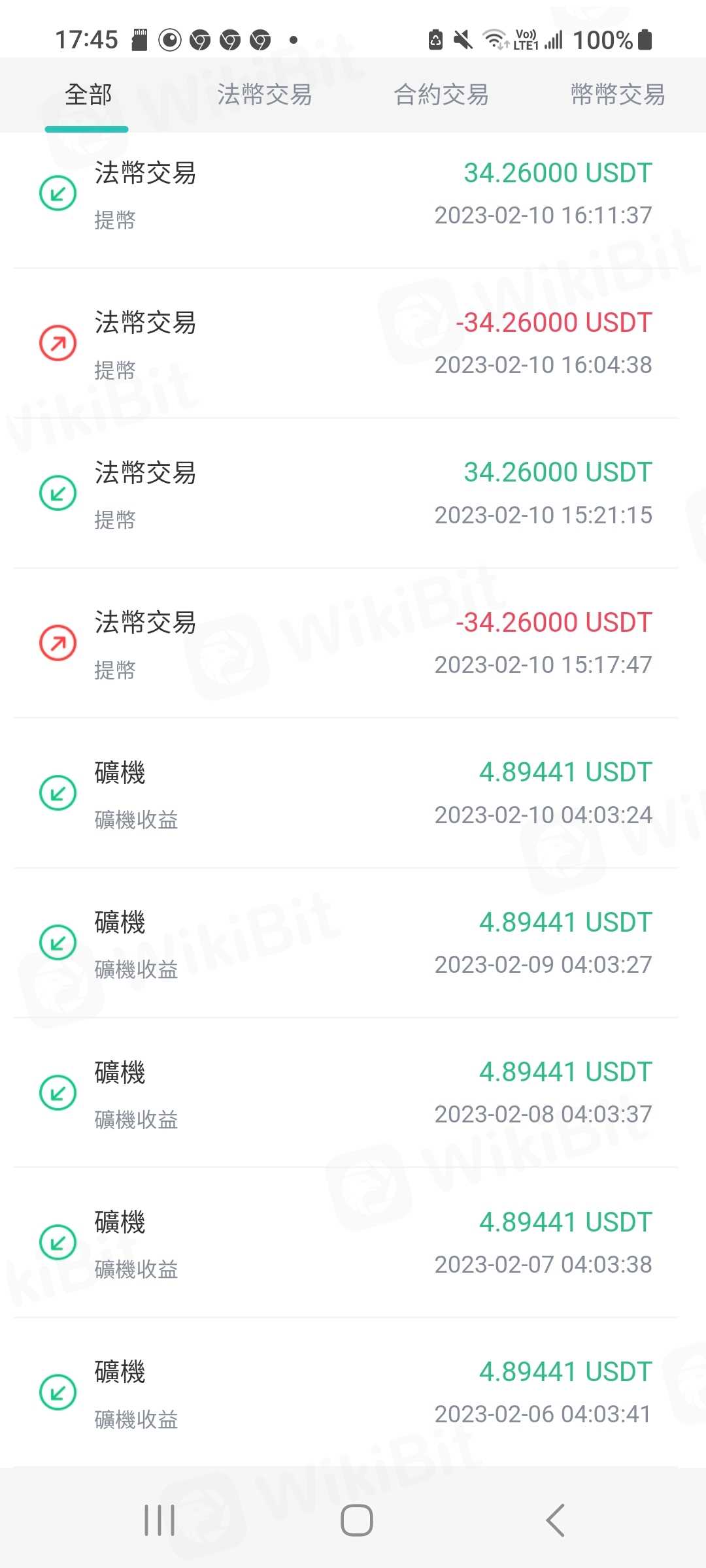Tap the system home button
The width and height of the screenshot is (706, 1568).
(357, 1520)
